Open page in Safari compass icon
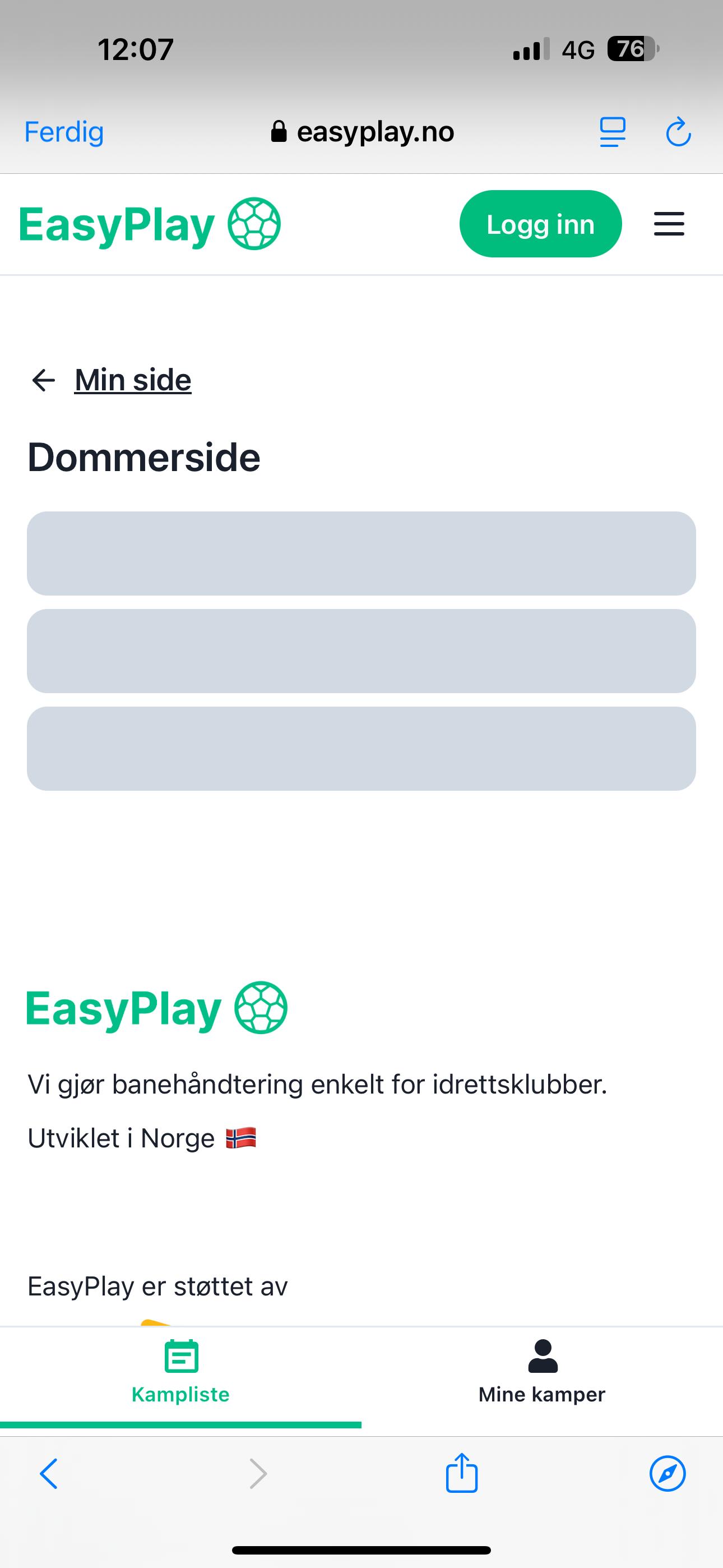Screen dimensions: 723x1568 [x=668, y=1474]
